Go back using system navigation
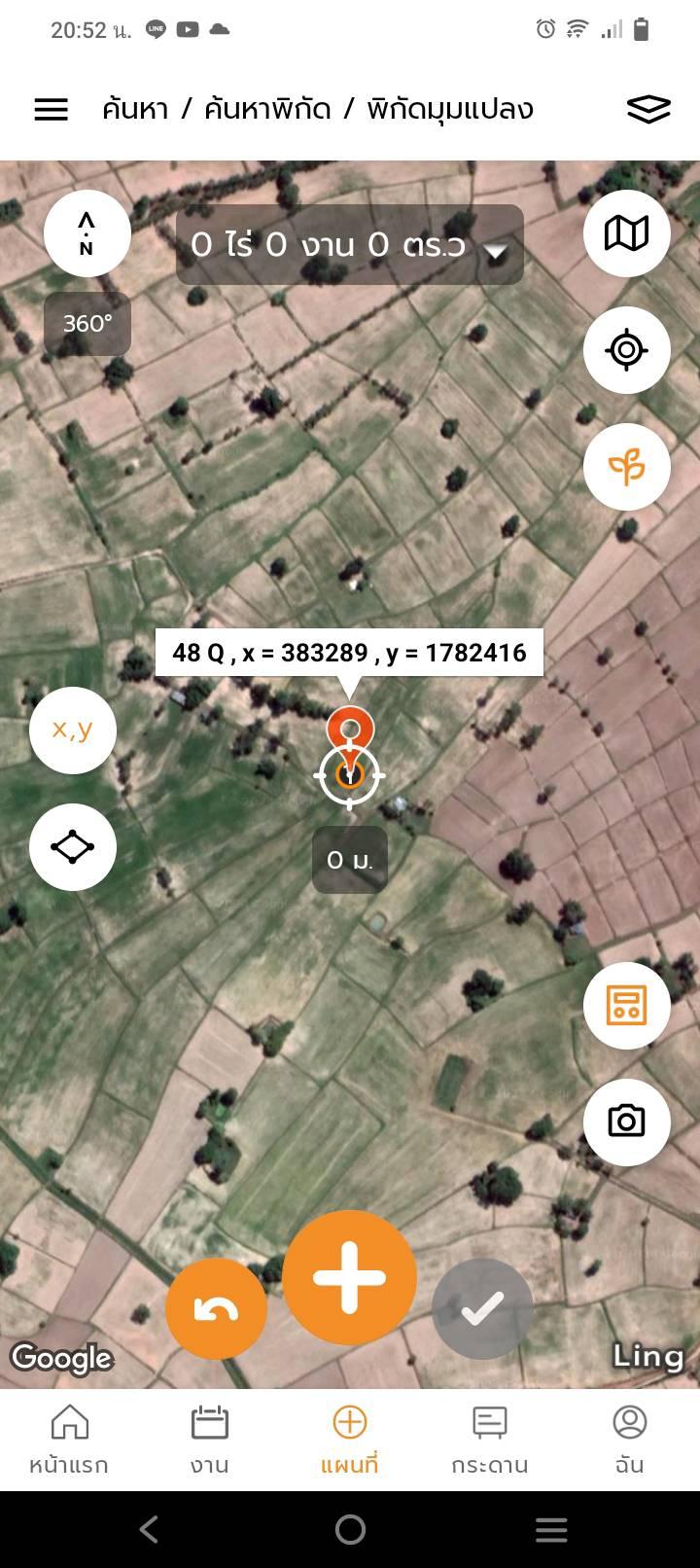Screen dimensions: 700x1568 tap(149, 1529)
